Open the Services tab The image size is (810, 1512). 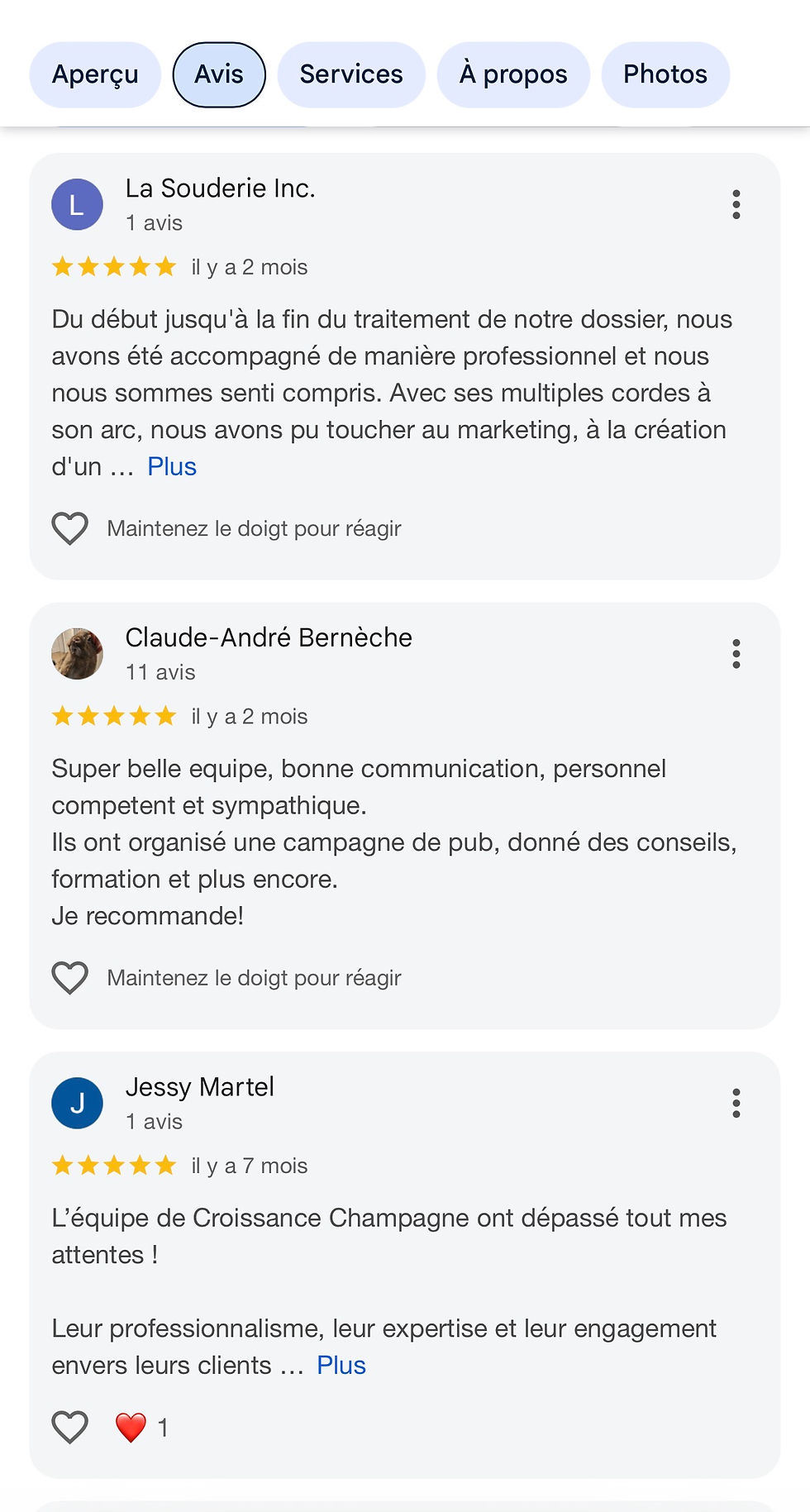(x=351, y=74)
